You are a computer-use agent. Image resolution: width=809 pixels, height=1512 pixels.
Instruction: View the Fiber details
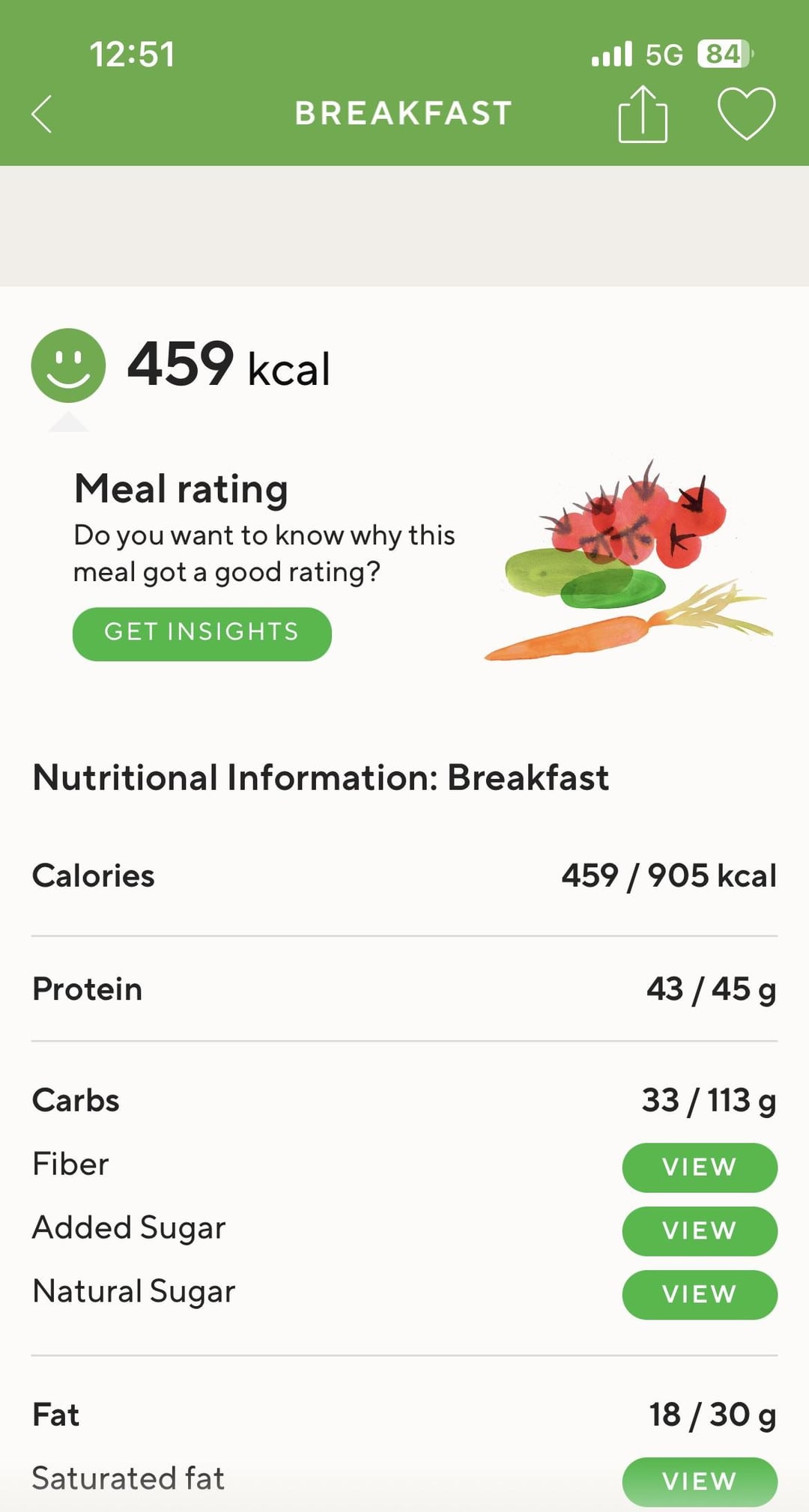tap(699, 1167)
